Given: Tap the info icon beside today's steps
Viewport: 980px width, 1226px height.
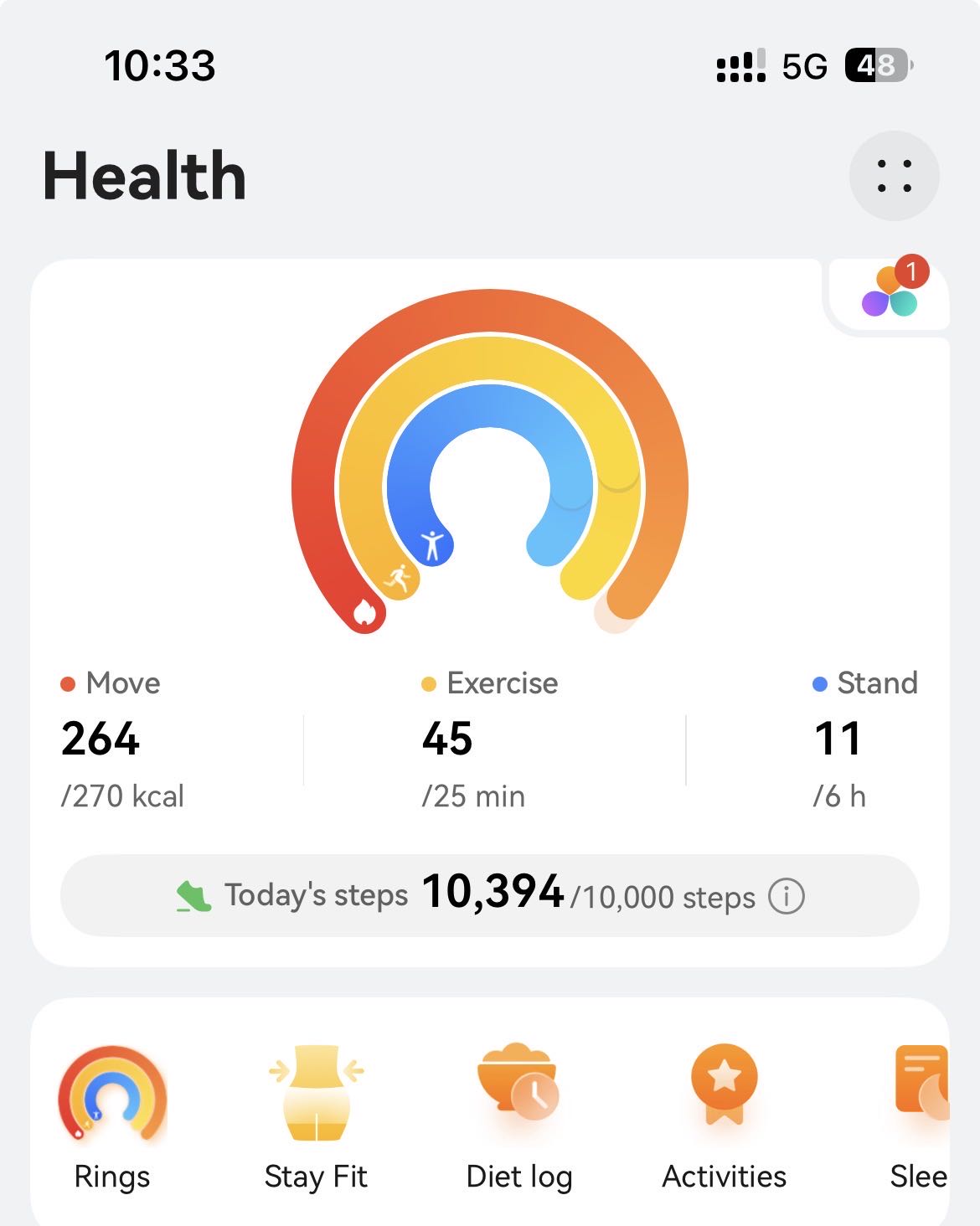Looking at the screenshot, I should (x=786, y=896).
